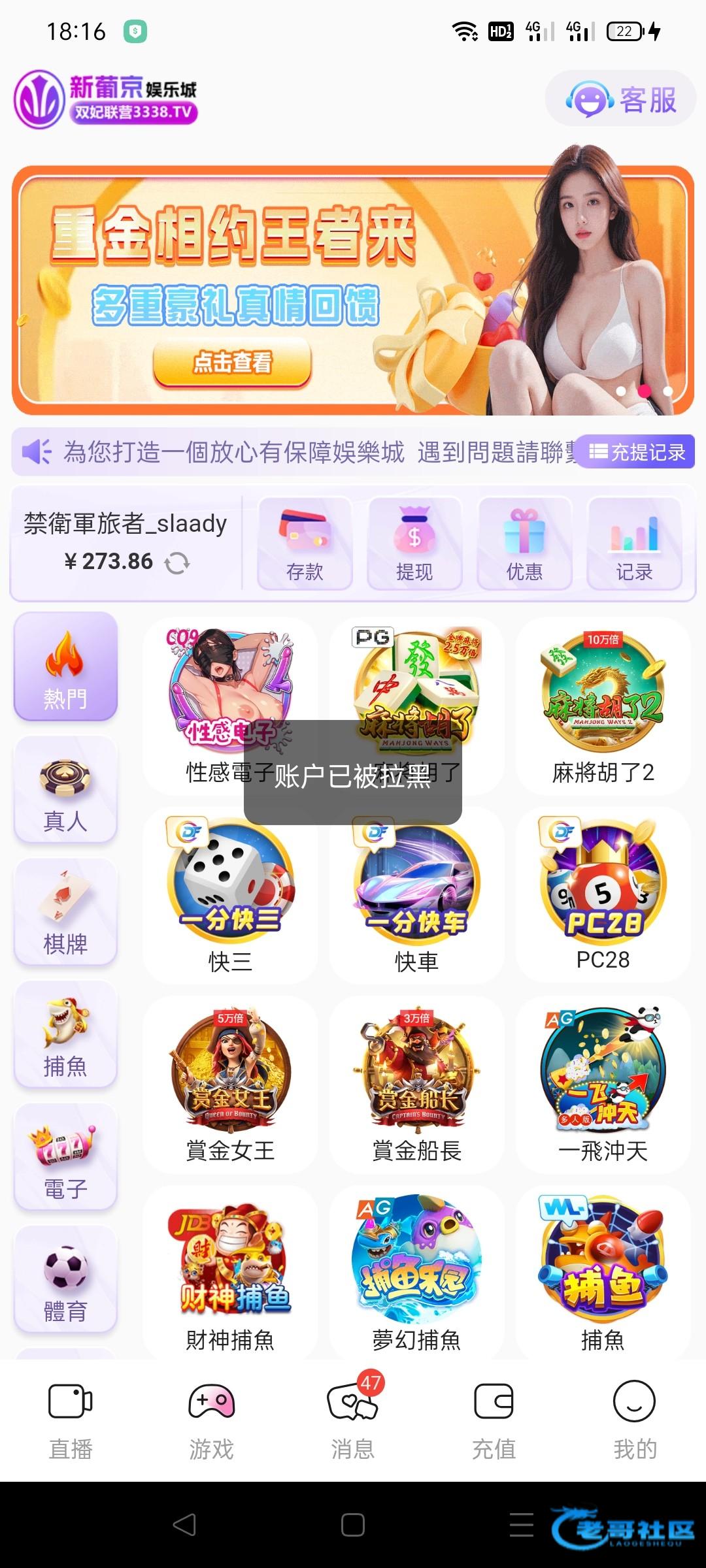Screen dimensions: 706x1568
Task: Select the 棋牌 category
Action: [x=65, y=912]
